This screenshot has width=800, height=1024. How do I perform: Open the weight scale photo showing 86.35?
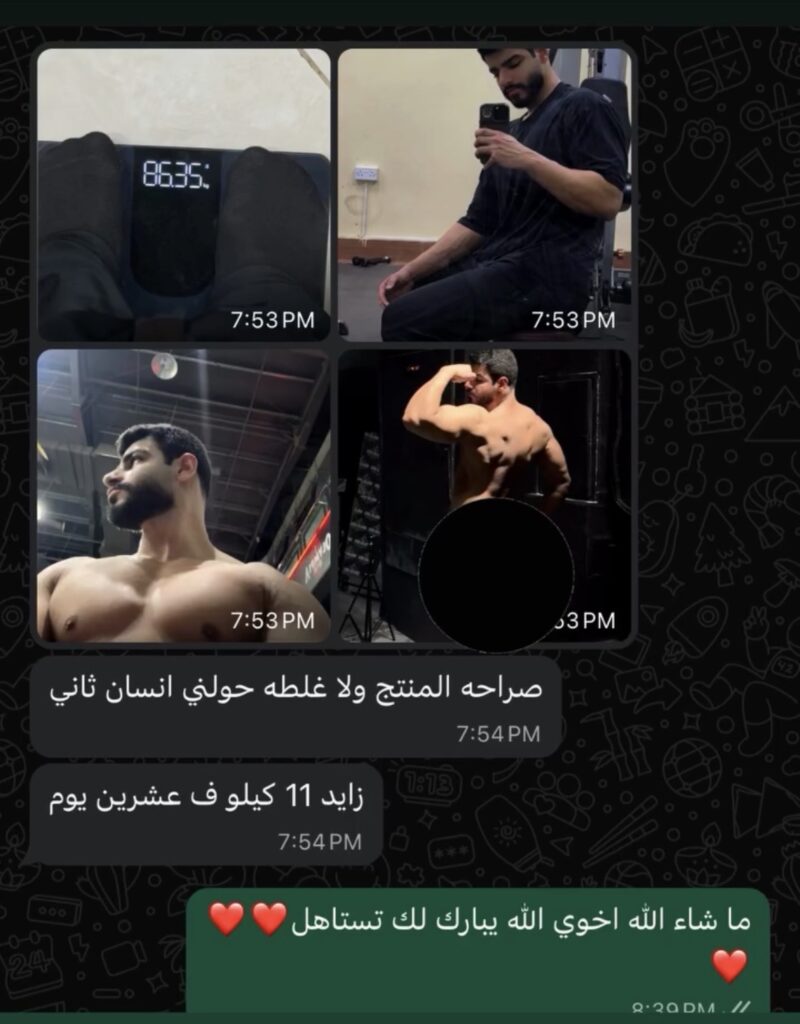point(183,195)
